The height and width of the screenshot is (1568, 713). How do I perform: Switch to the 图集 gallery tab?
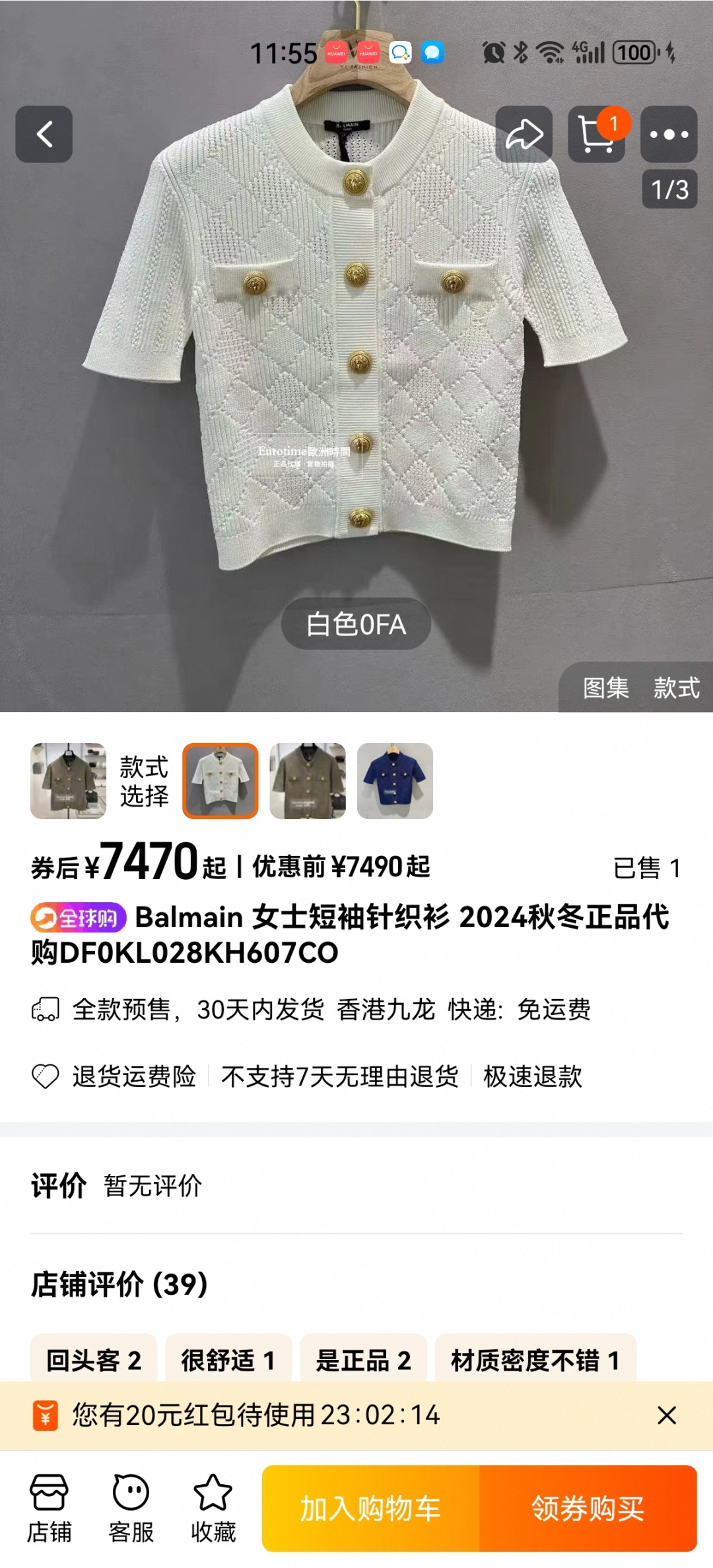point(605,688)
